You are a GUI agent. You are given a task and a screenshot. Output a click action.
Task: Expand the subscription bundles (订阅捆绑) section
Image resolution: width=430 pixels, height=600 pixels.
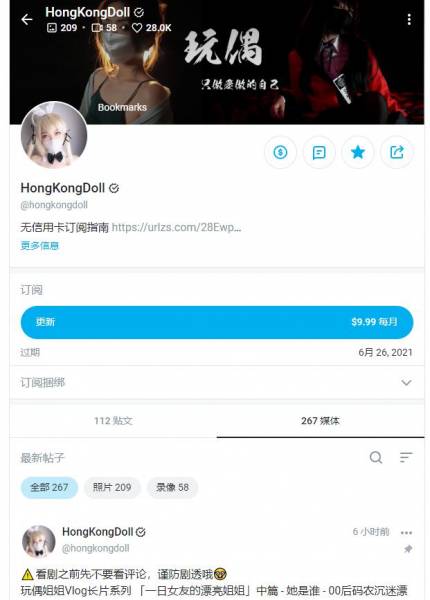click(x=217, y=382)
